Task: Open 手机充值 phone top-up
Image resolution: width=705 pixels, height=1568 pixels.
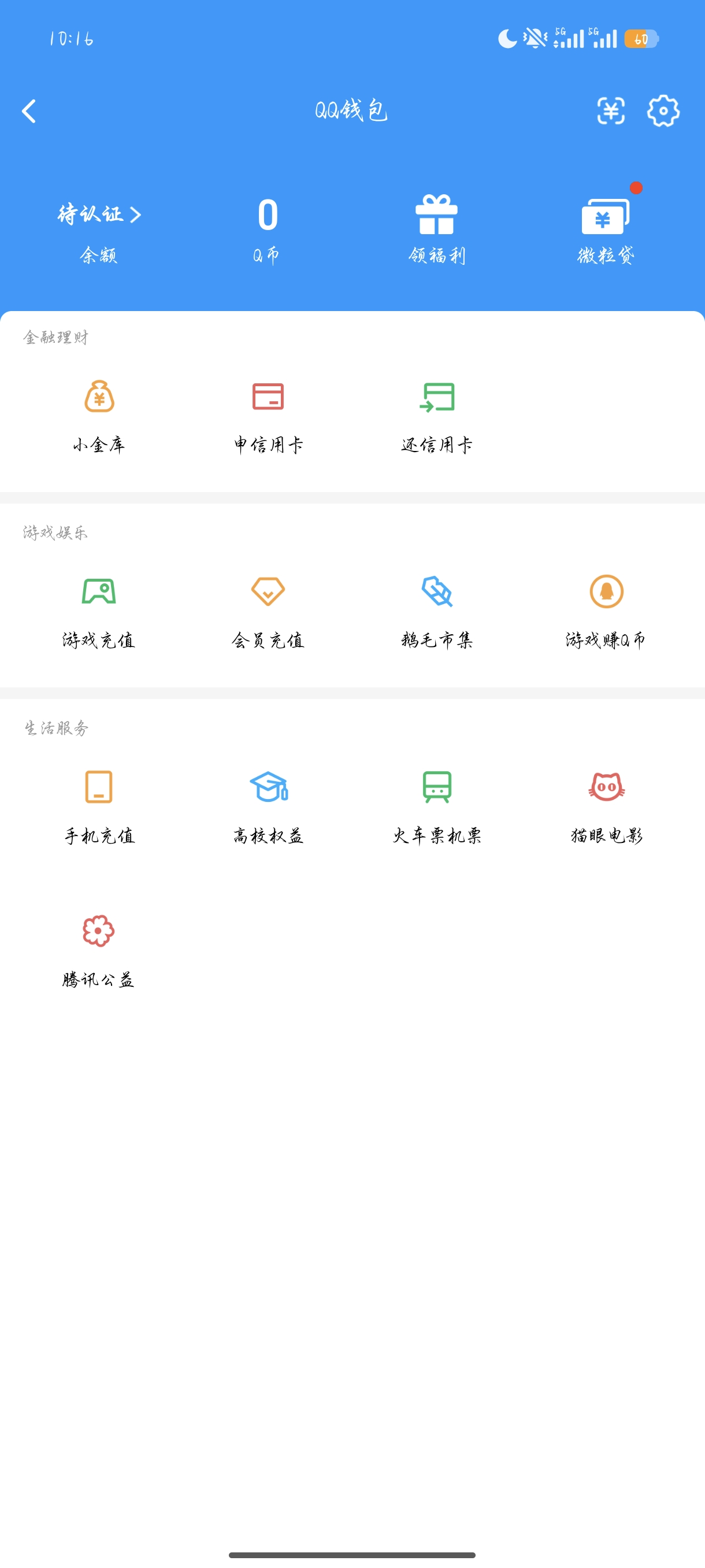Action: 99,808
